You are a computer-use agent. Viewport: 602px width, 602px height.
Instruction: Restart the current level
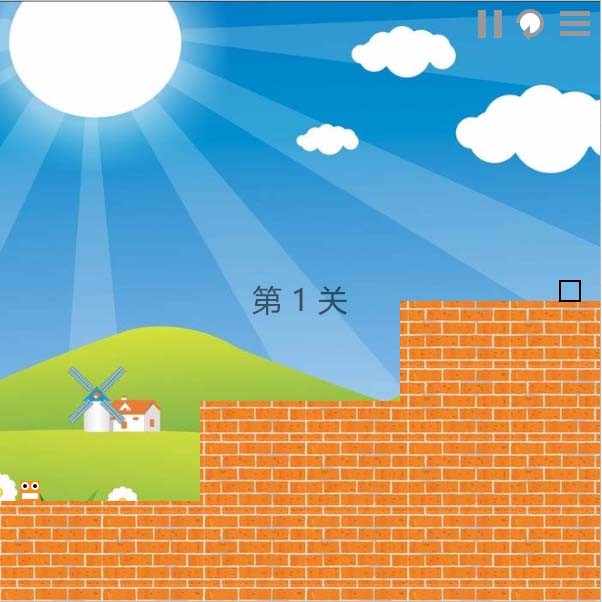coord(530,24)
